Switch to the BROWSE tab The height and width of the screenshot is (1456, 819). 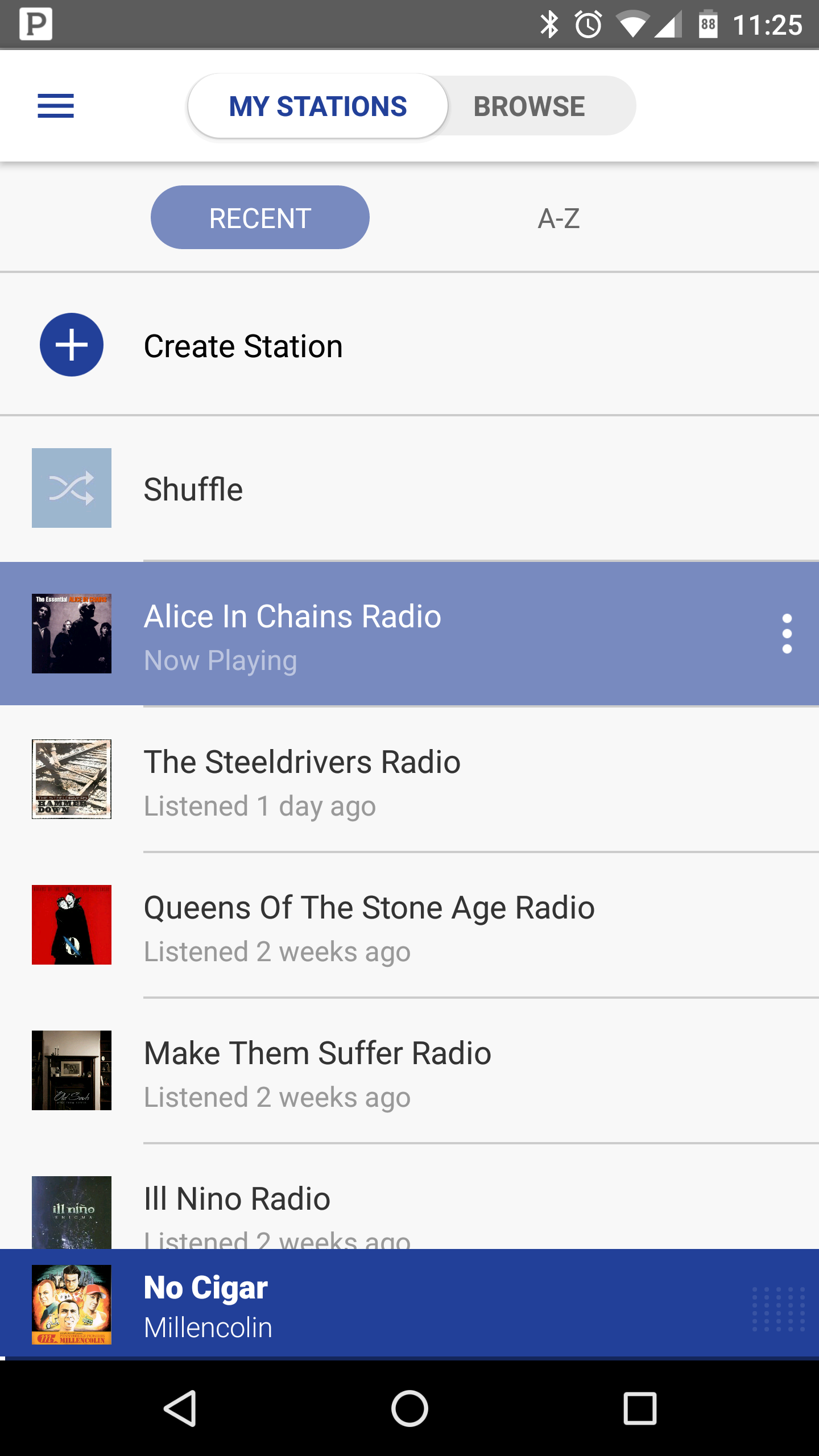click(x=529, y=105)
